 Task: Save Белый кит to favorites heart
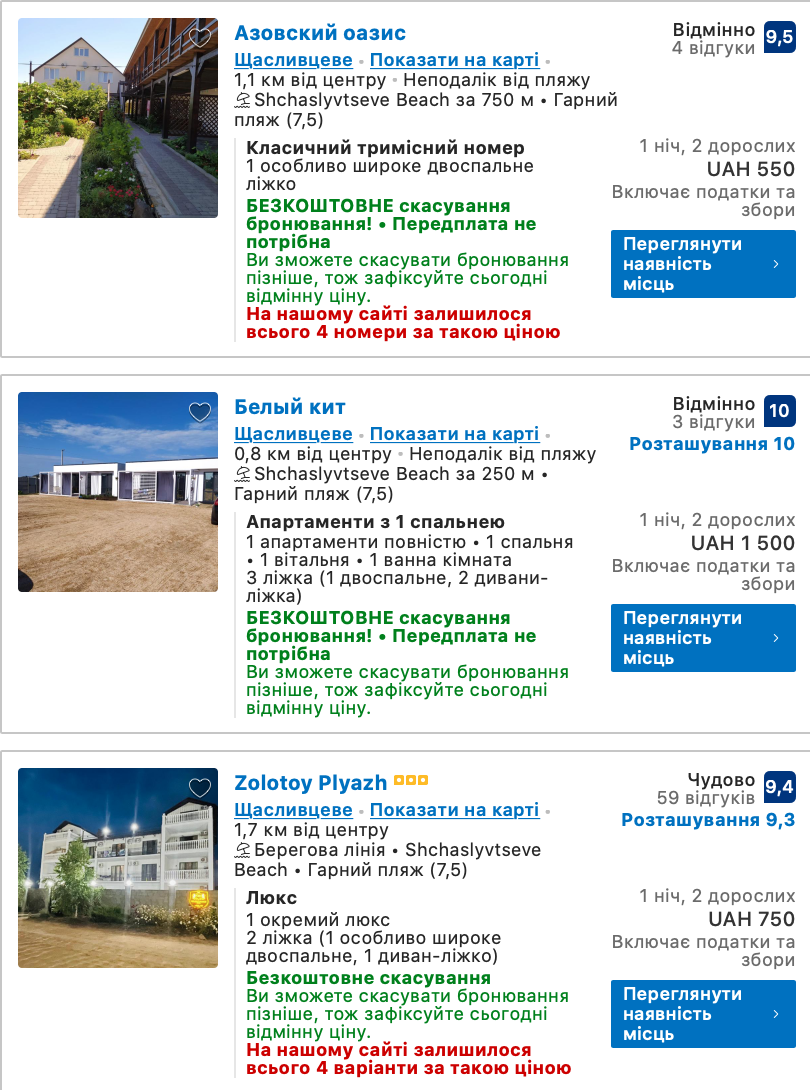point(200,412)
